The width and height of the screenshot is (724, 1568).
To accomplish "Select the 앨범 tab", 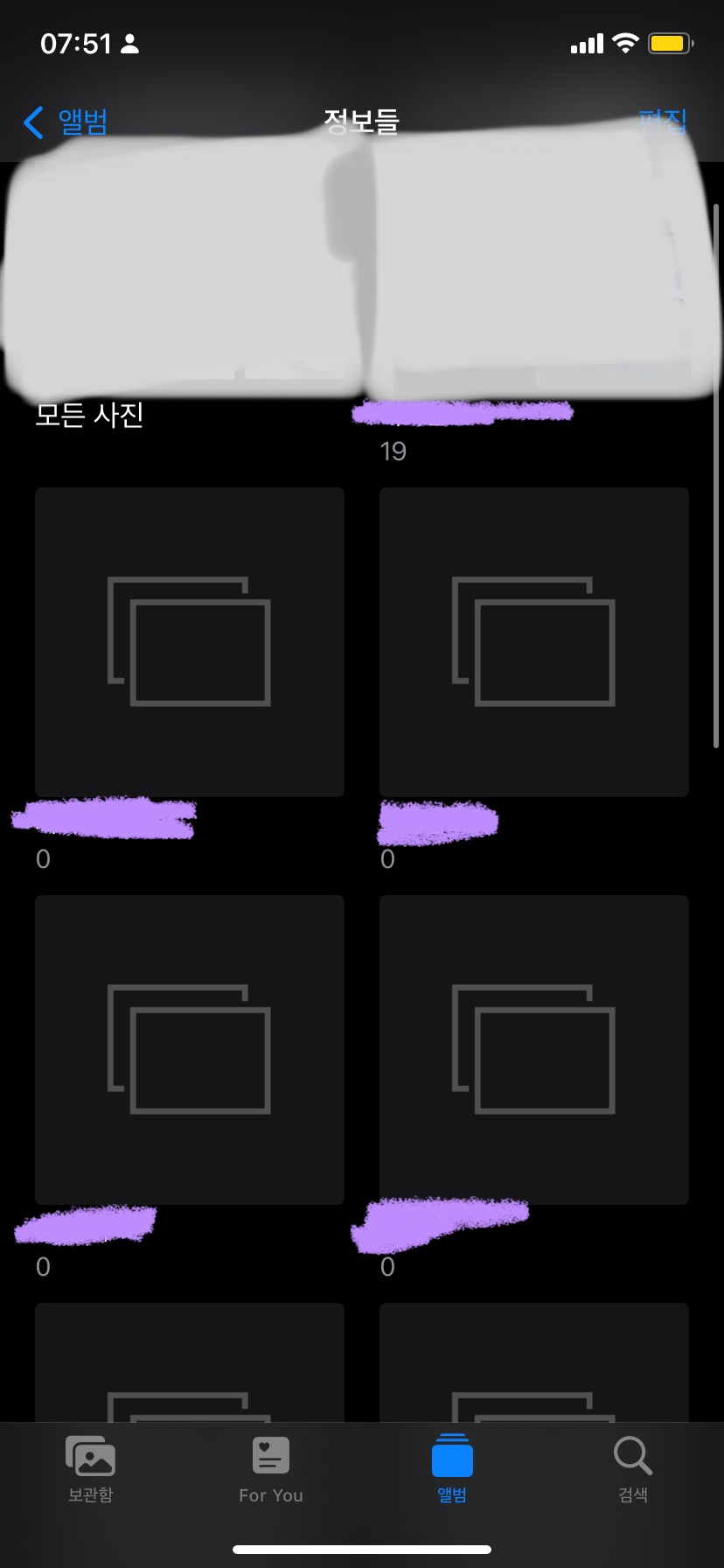I will (x=452, y=1469).
